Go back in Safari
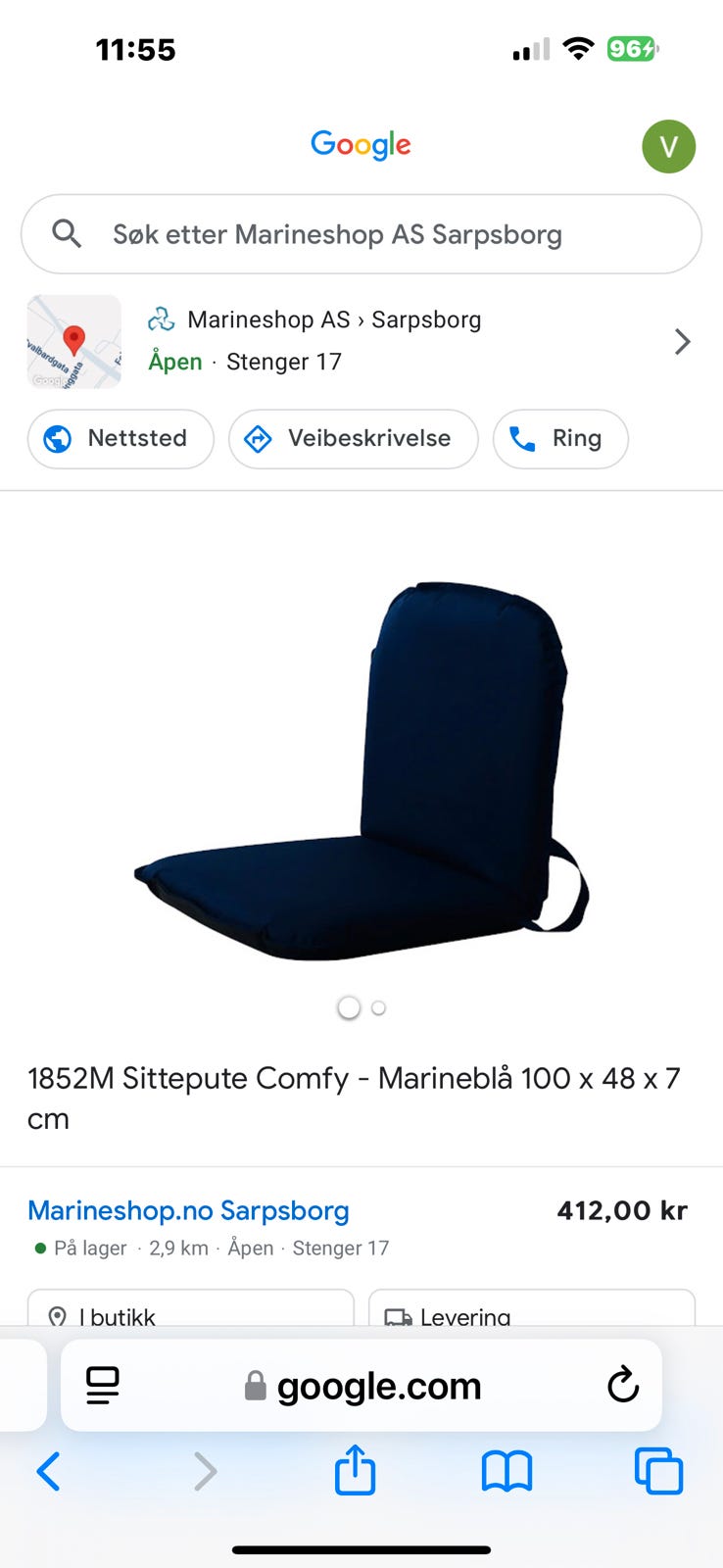Image resolution: width=723 pixels, height=1568 pixels. pos(49,1471)
